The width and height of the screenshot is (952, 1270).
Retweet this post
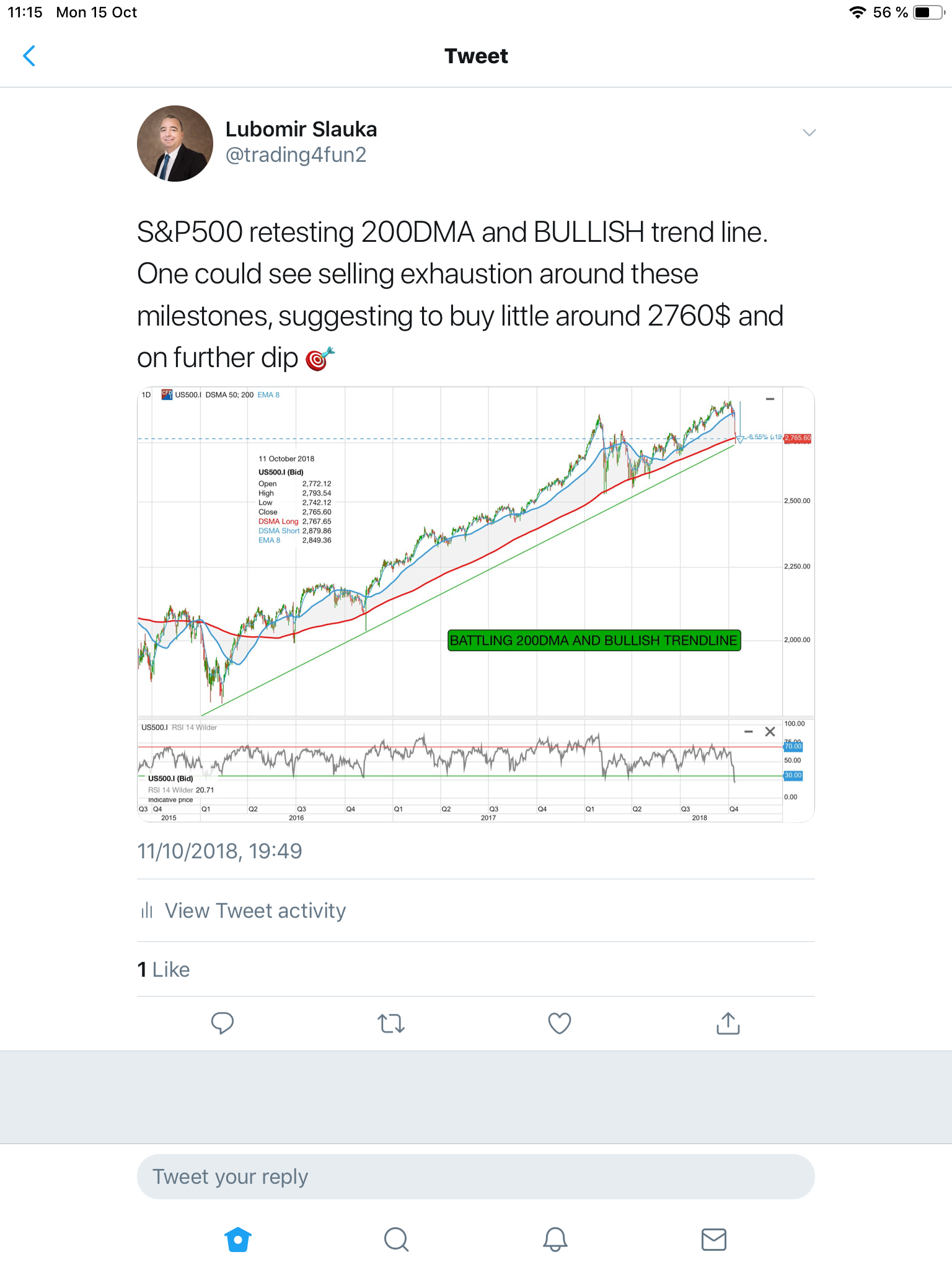point(391,1023)
